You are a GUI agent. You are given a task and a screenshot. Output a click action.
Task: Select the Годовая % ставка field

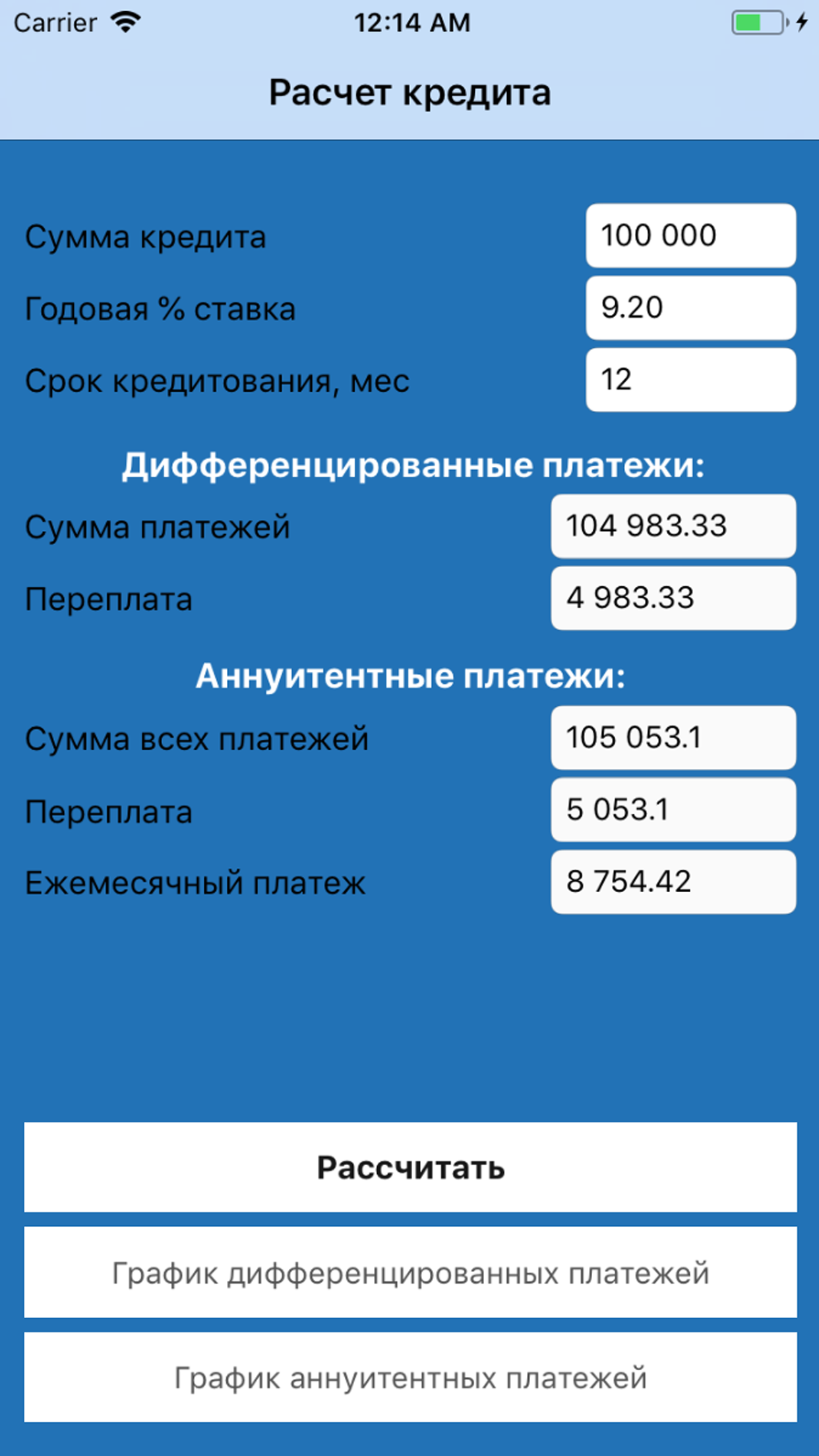[690, 307]
